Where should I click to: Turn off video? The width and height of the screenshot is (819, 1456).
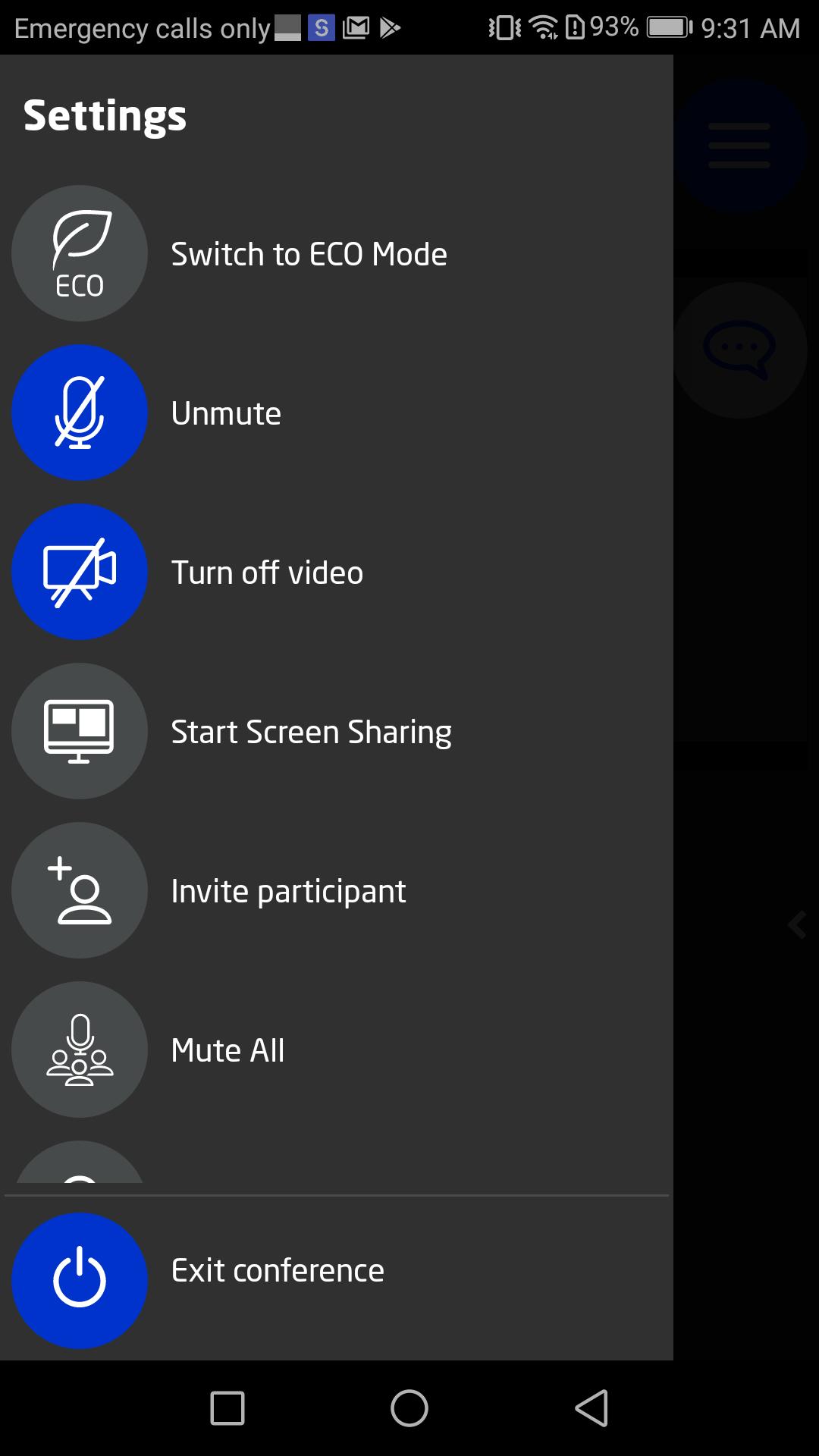point(80,572)
